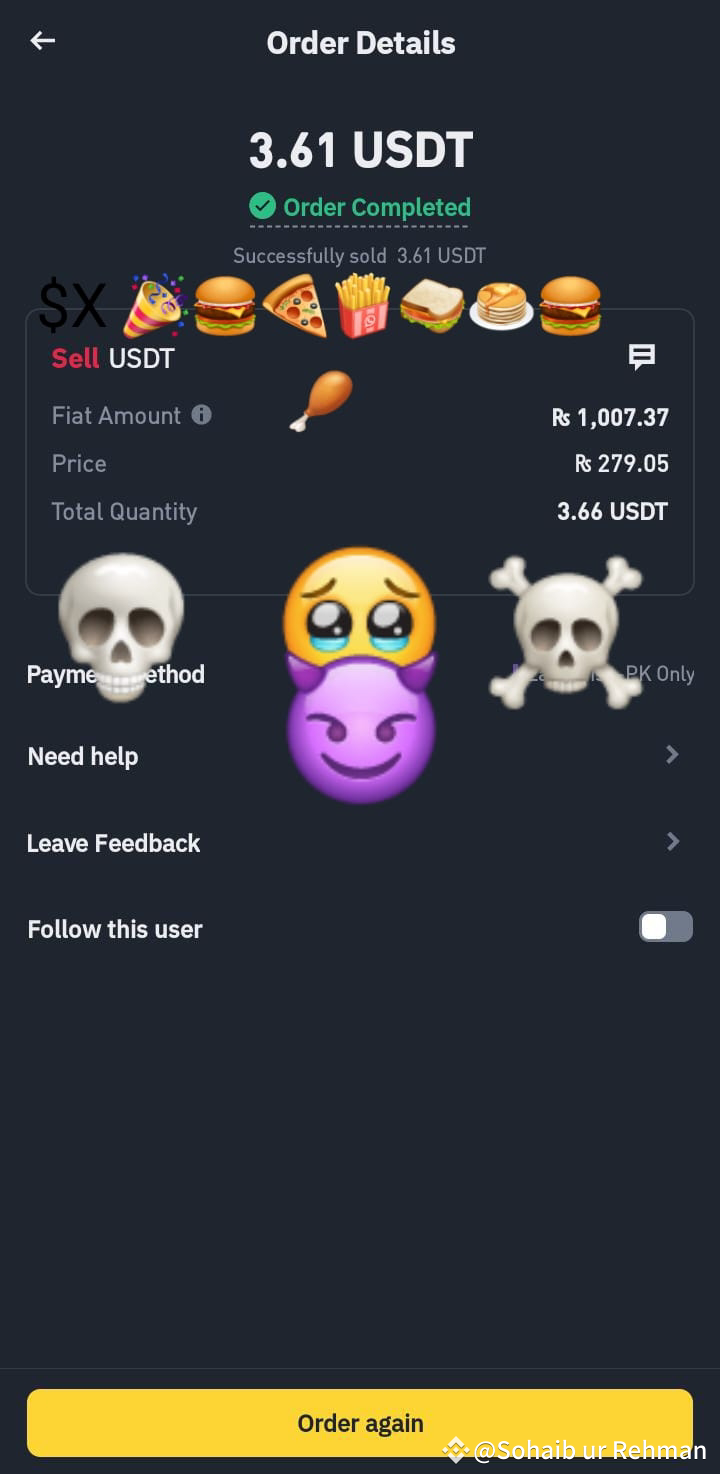Expand the Need help section

[x=360, y=756]
